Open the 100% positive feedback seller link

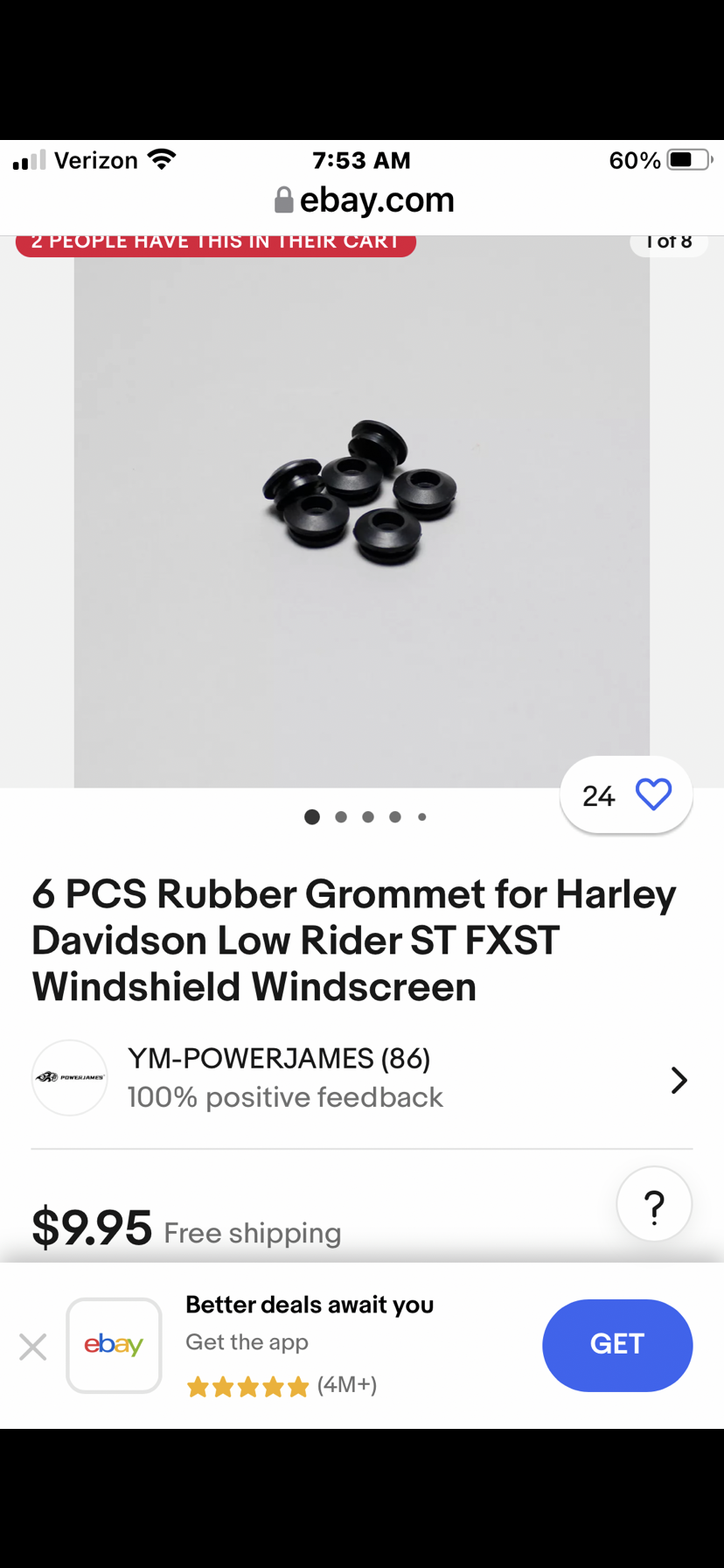285,1096
